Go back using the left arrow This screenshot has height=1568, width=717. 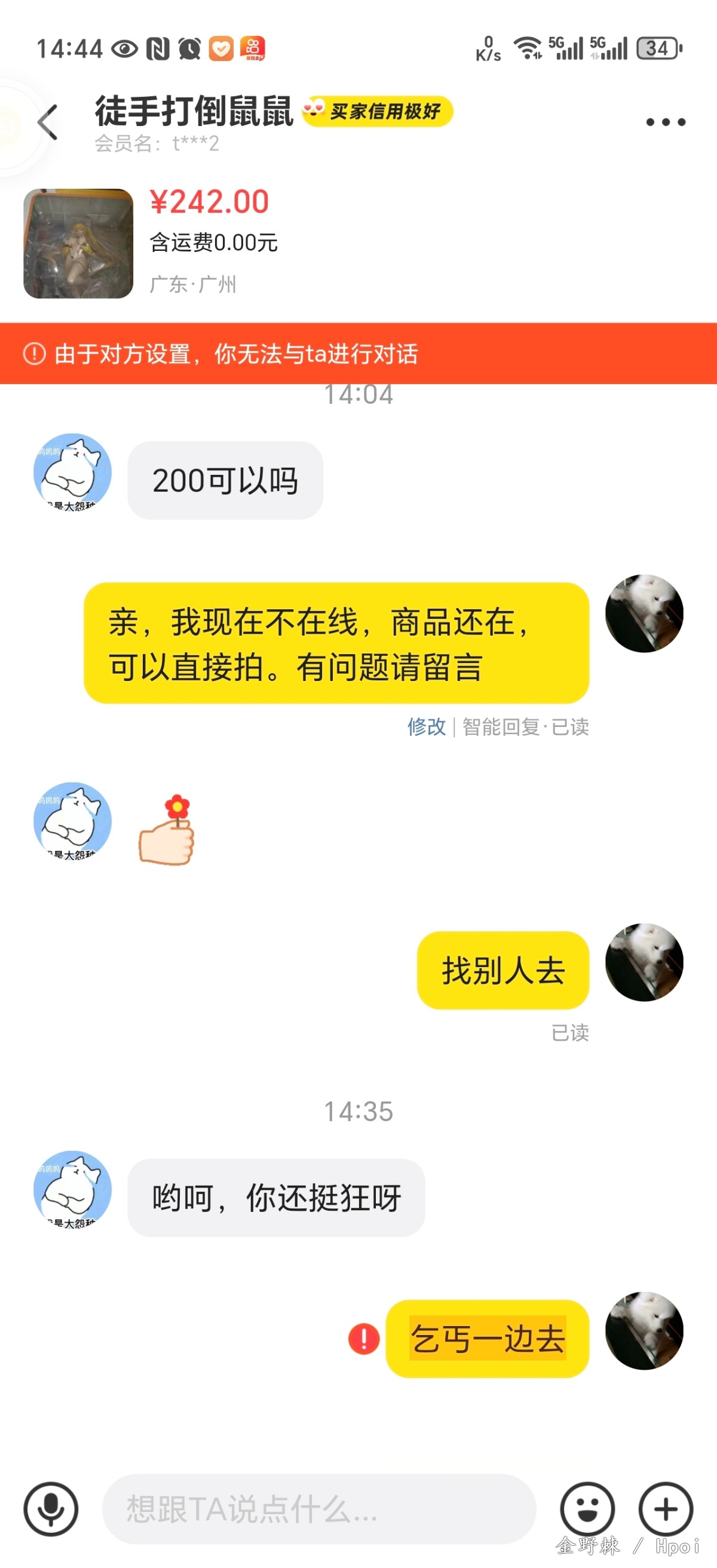click(x=47, y=122)
